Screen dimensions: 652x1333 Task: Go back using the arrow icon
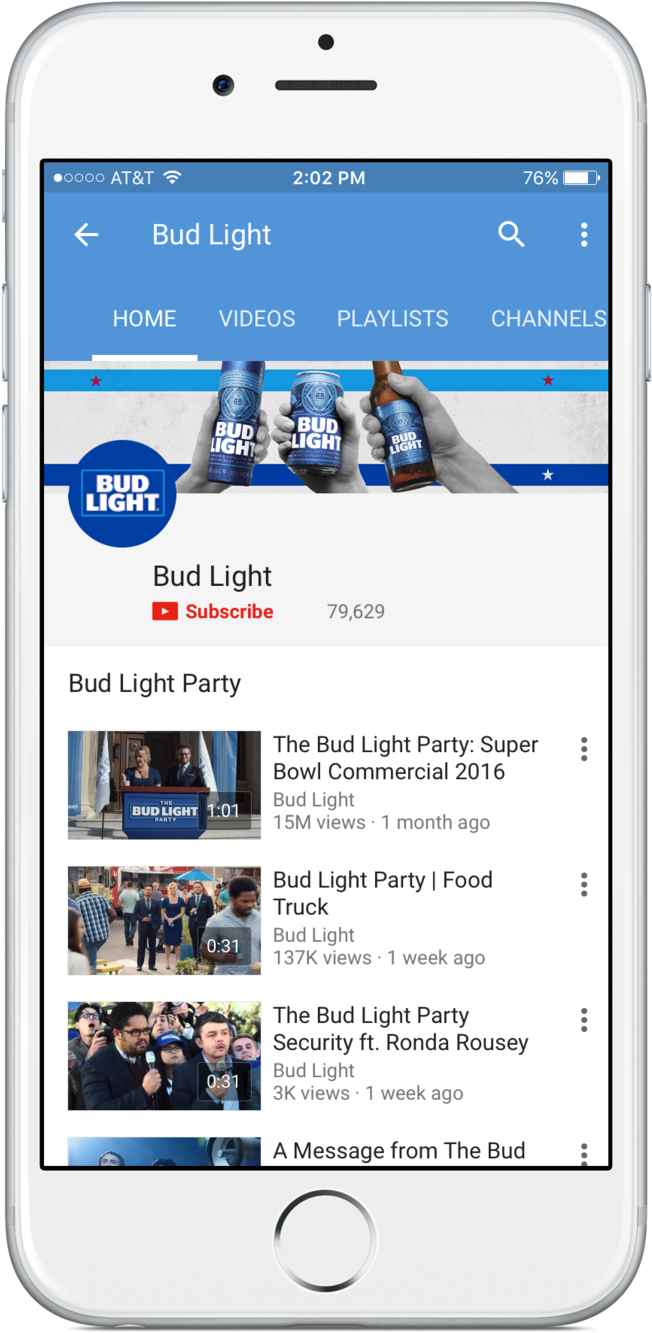click(87, 235)
